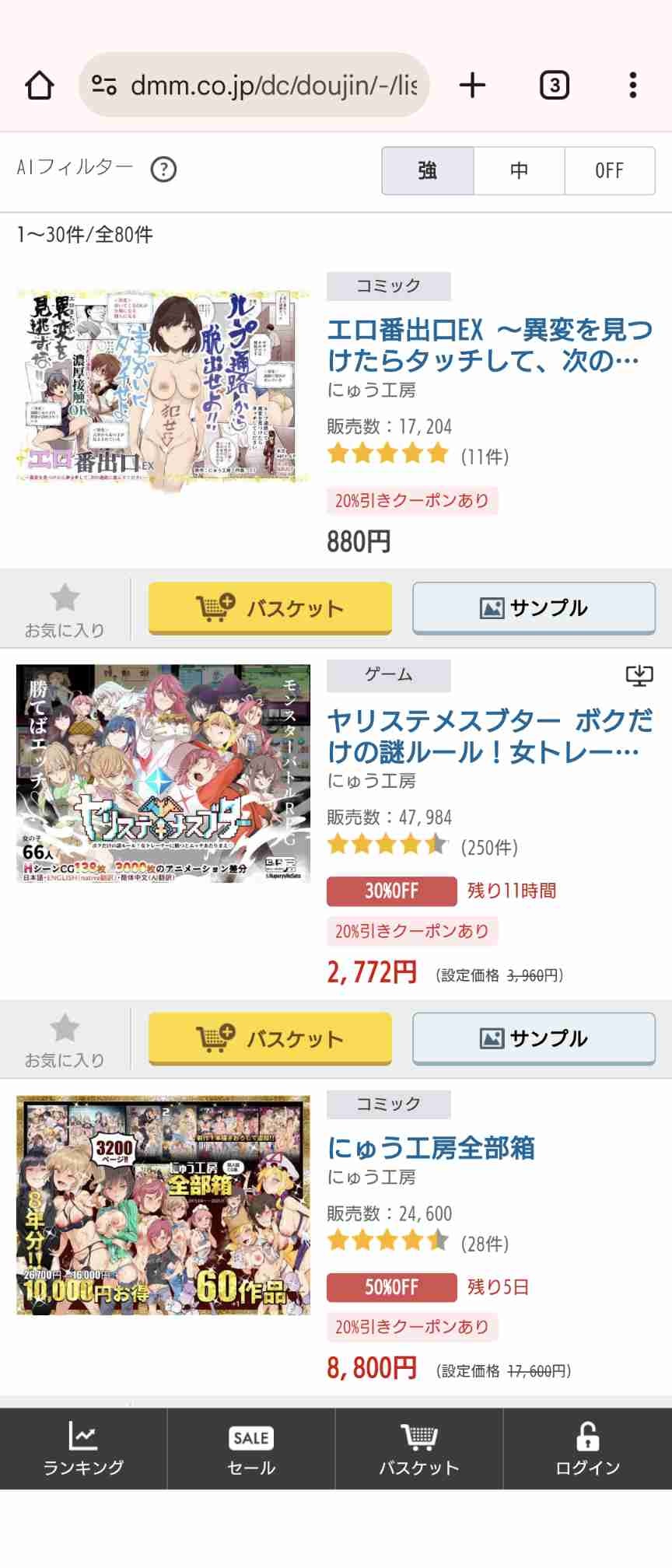Open the セール section
The width and height of the screenshot is (672, 1568).
click(x=251, y=1449)
